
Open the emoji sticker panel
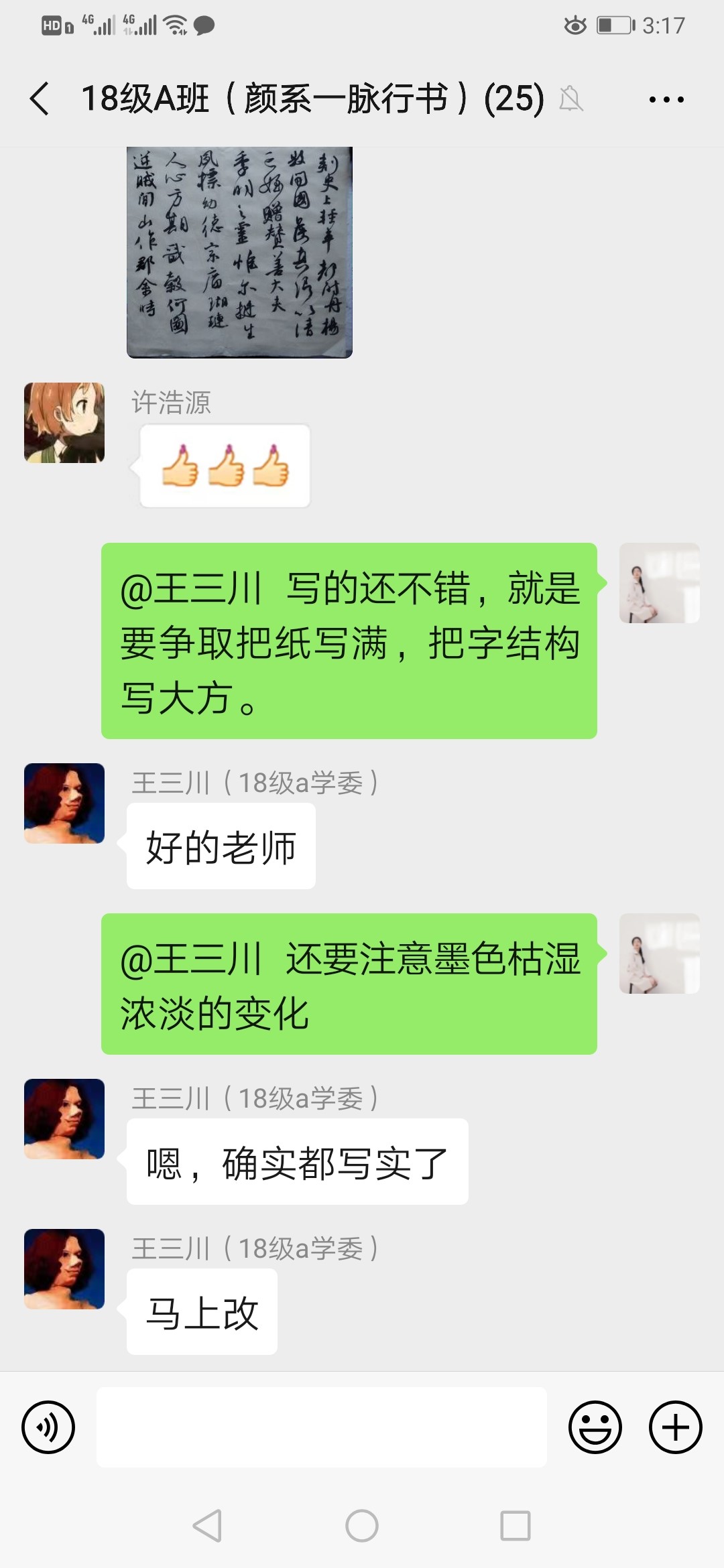[595, 1427]
